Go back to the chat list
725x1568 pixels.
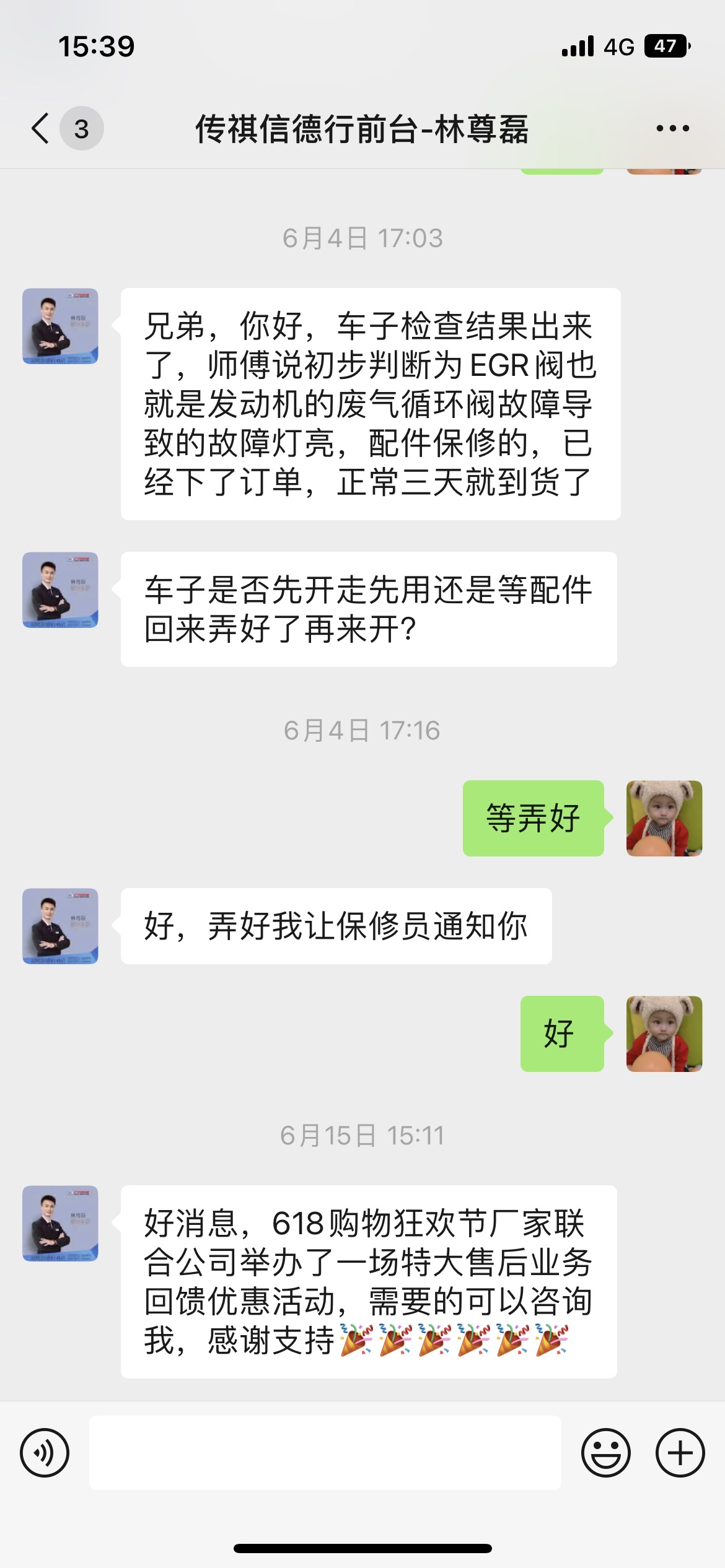[42, 129]
